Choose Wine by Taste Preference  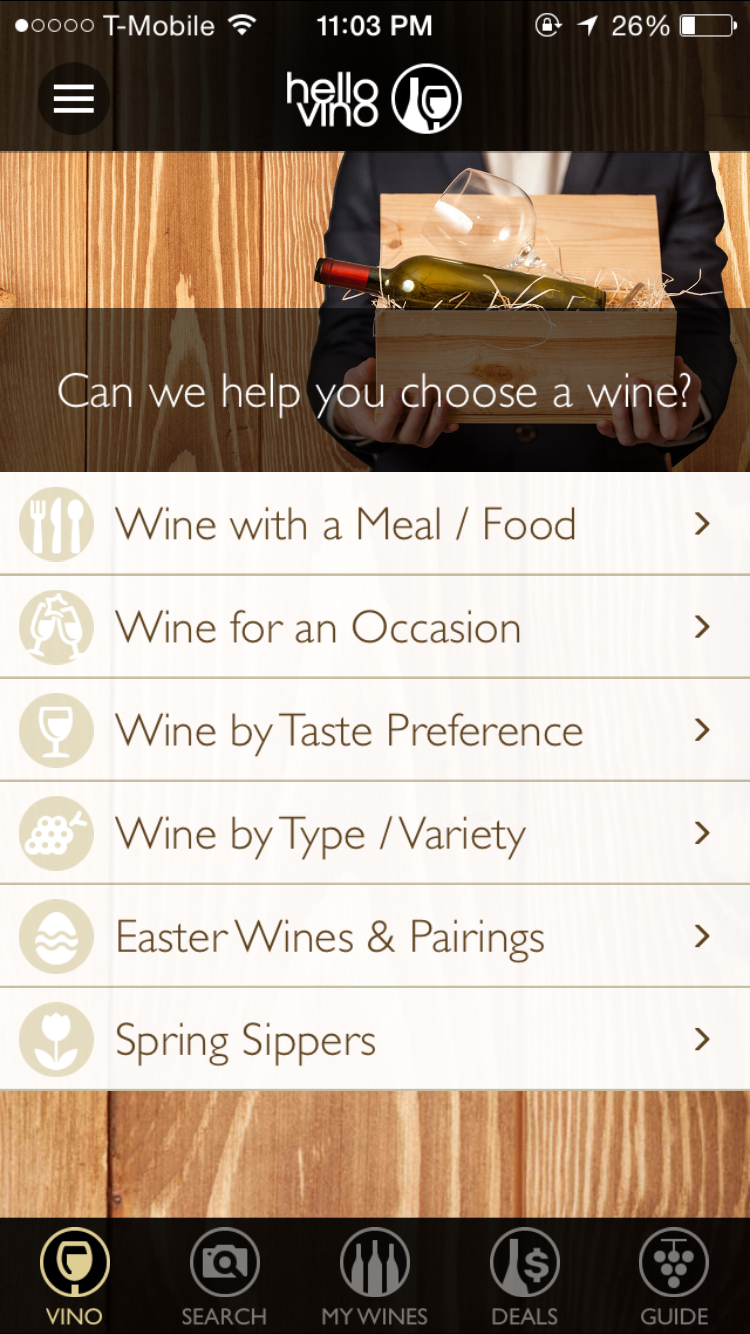click(375, 731)
